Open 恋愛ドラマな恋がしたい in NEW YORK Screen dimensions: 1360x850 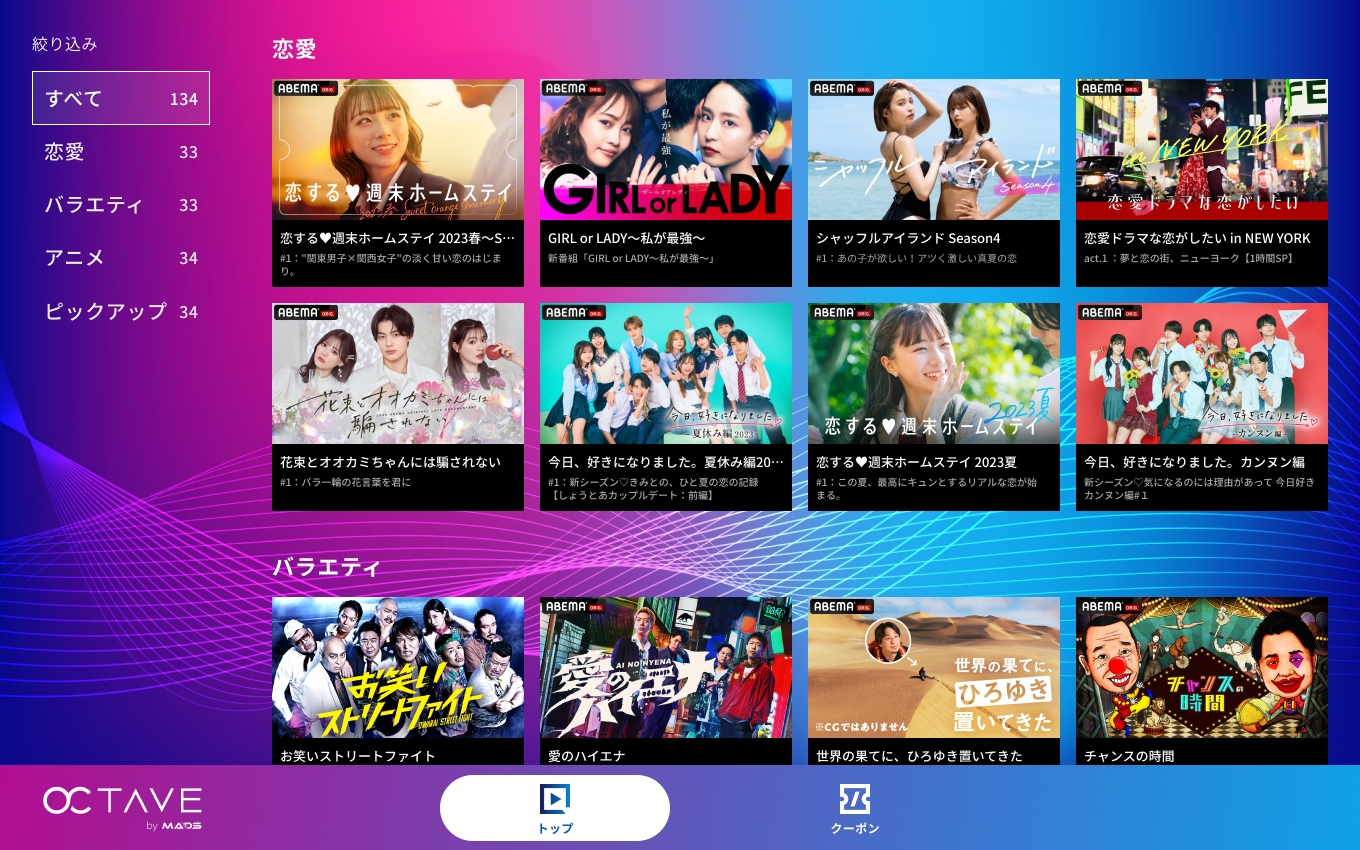(x=1202, y=183)
